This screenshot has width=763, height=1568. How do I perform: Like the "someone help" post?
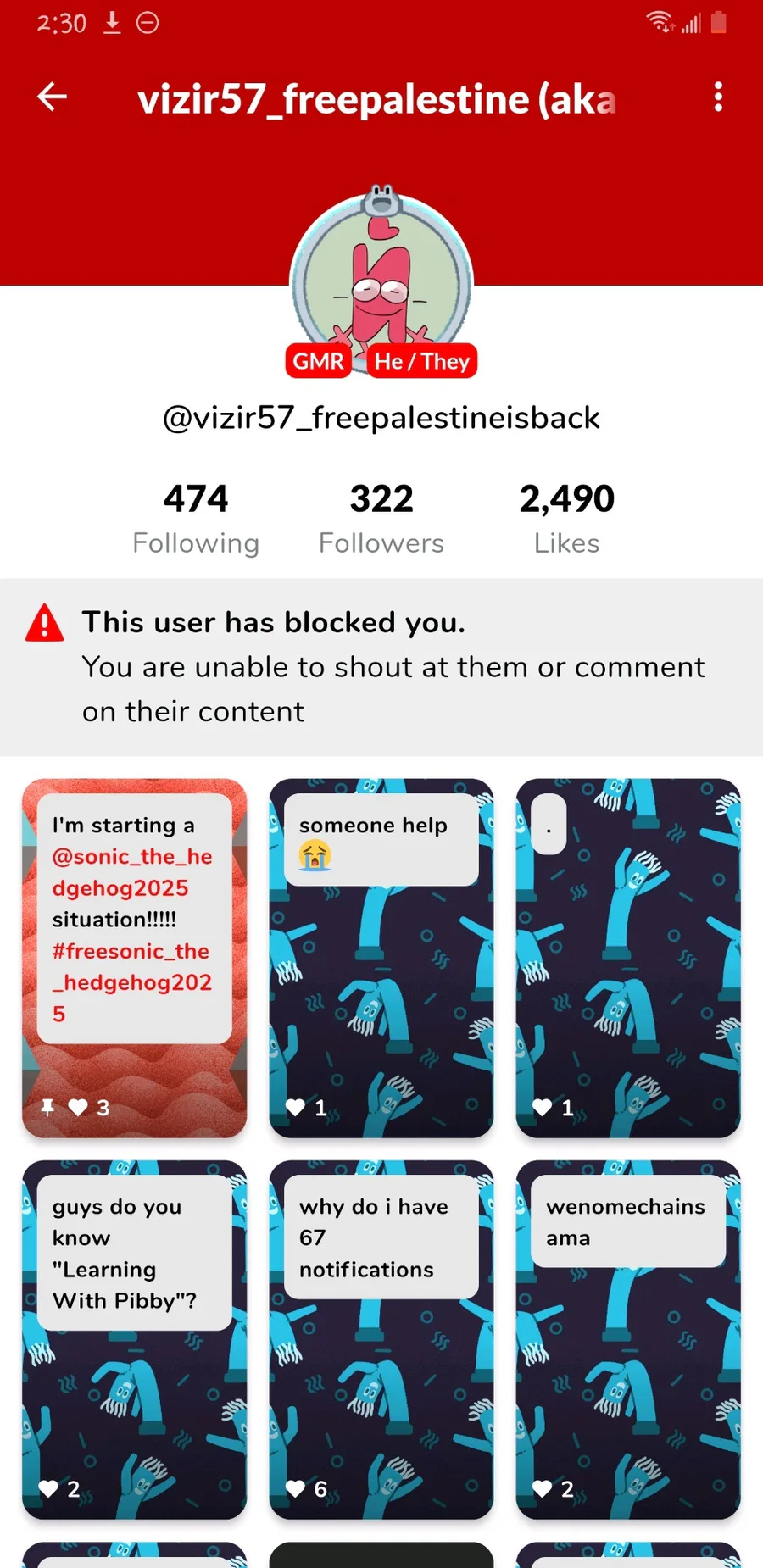point(295,1107)
